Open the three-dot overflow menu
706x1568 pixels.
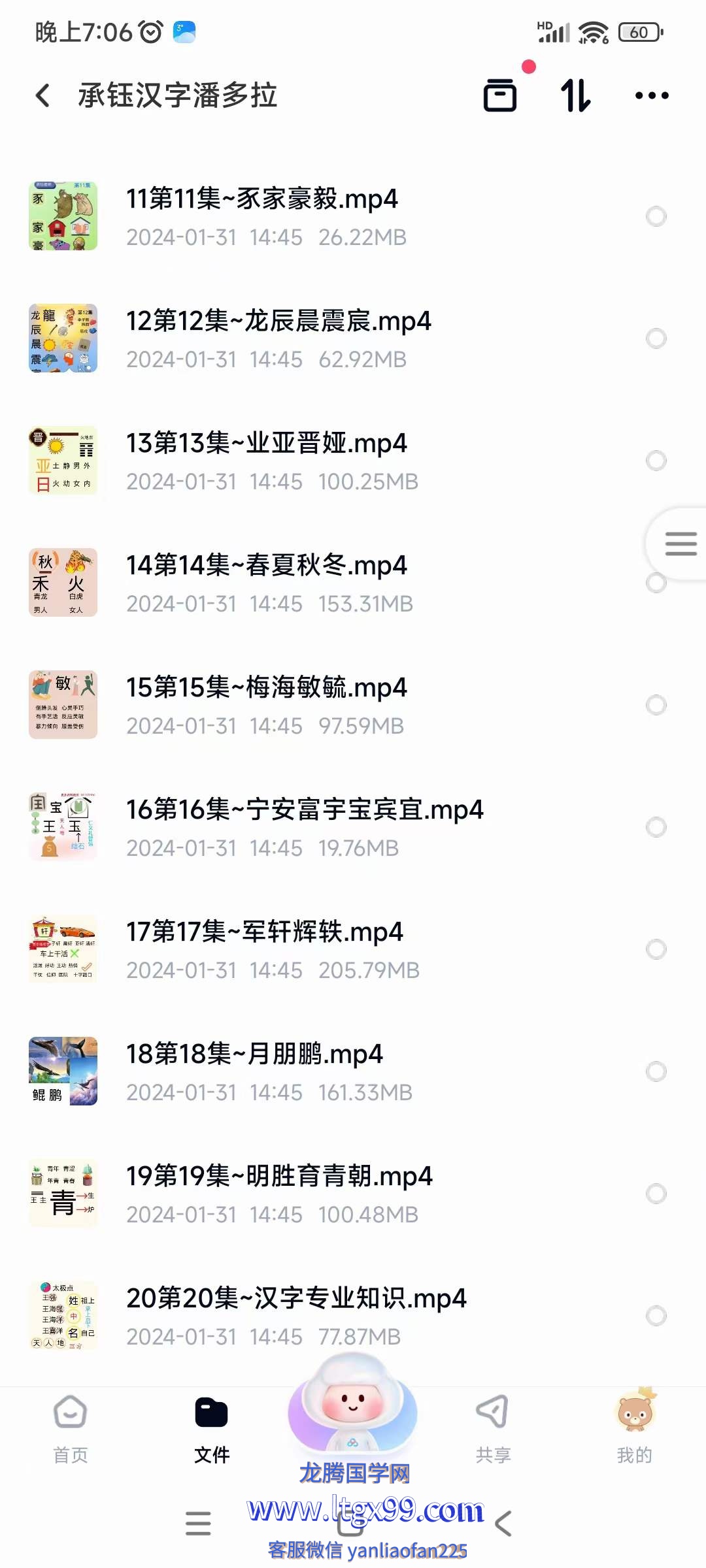652,95
